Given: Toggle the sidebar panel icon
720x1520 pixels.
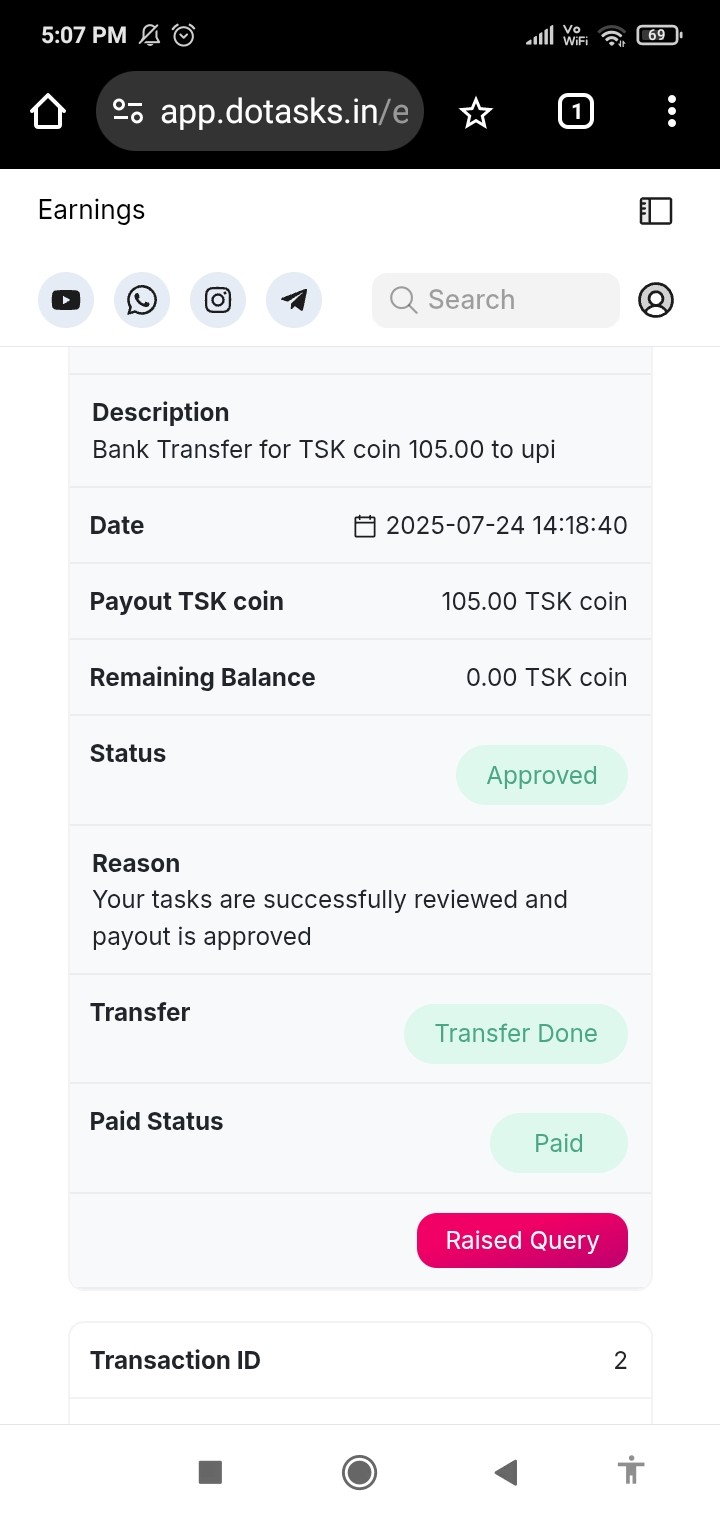Looking at the screenshot, I should point(656,210).
